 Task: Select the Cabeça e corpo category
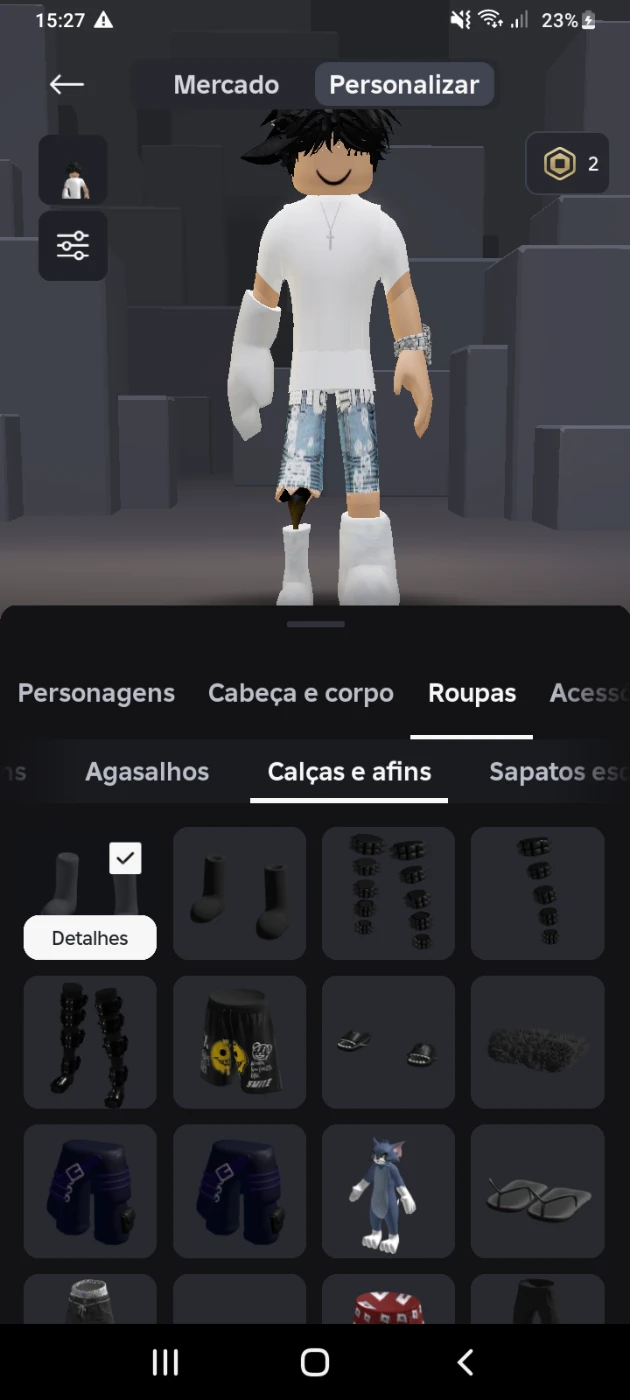[300, 693]
